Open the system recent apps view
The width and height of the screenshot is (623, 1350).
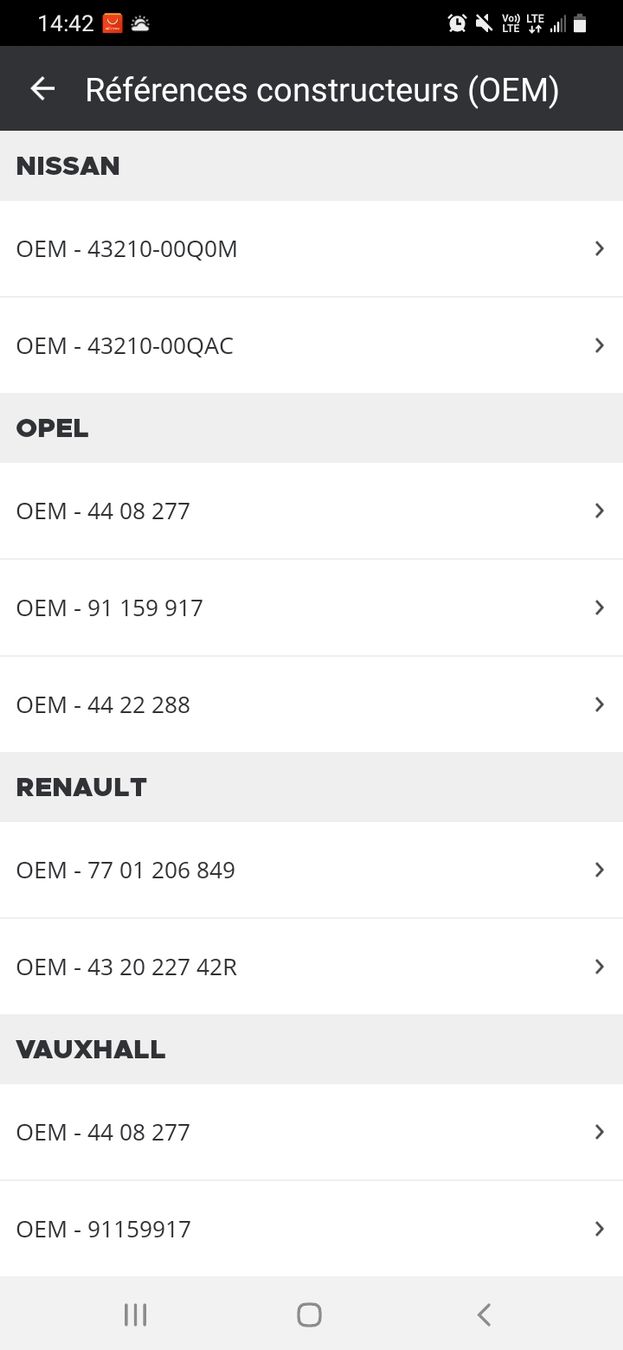136,1314
